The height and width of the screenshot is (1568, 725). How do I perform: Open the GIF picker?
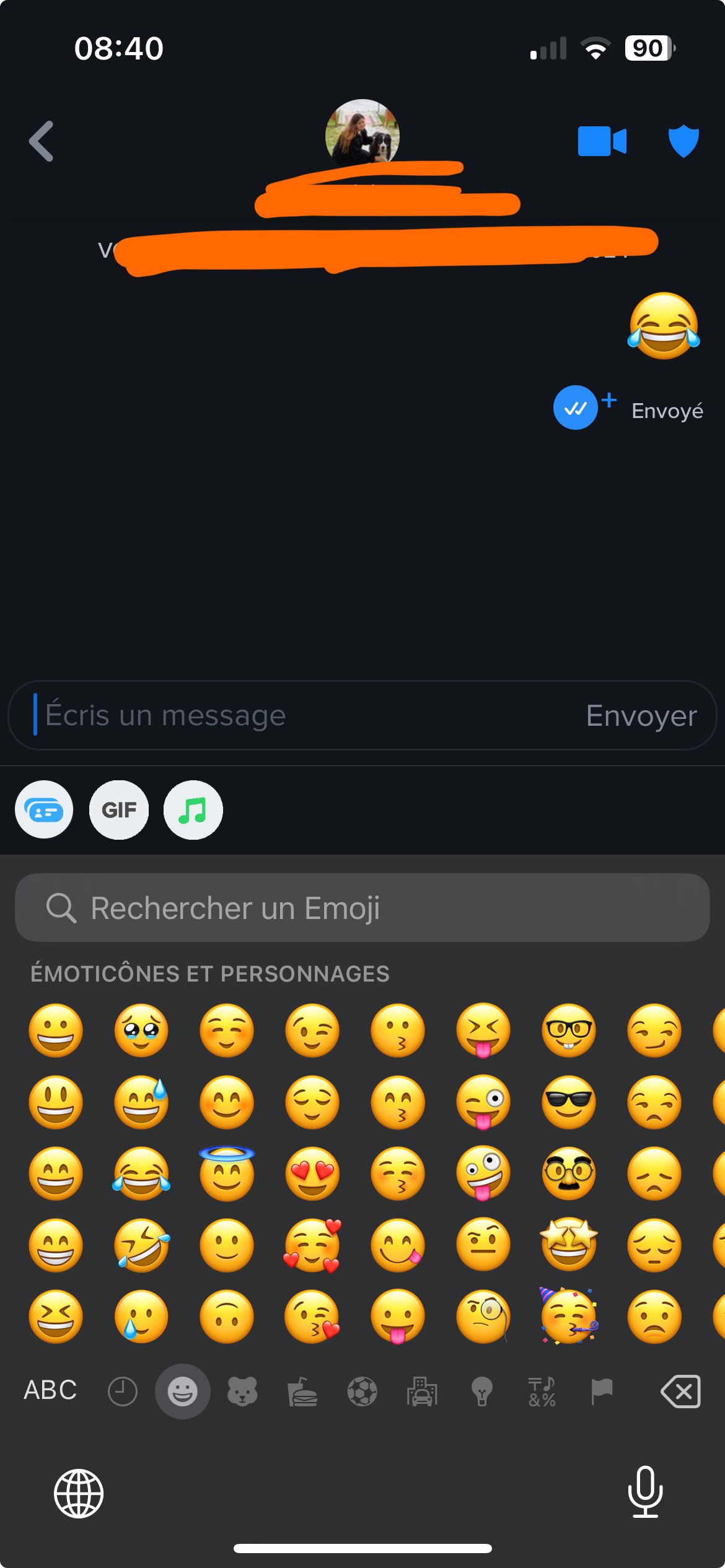pyautogui.click(x=119, y=809)
